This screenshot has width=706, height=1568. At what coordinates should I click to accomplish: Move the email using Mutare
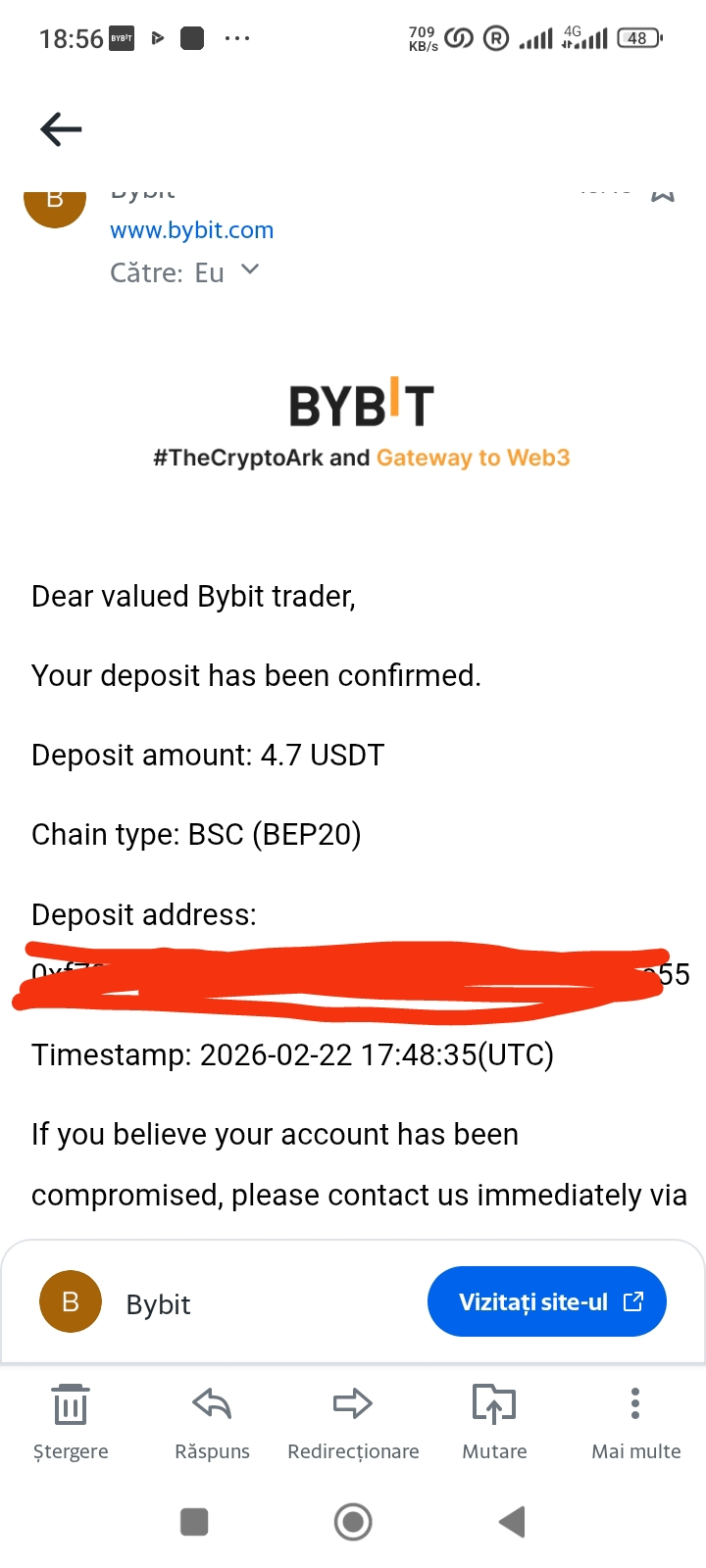coord(494,1421)
